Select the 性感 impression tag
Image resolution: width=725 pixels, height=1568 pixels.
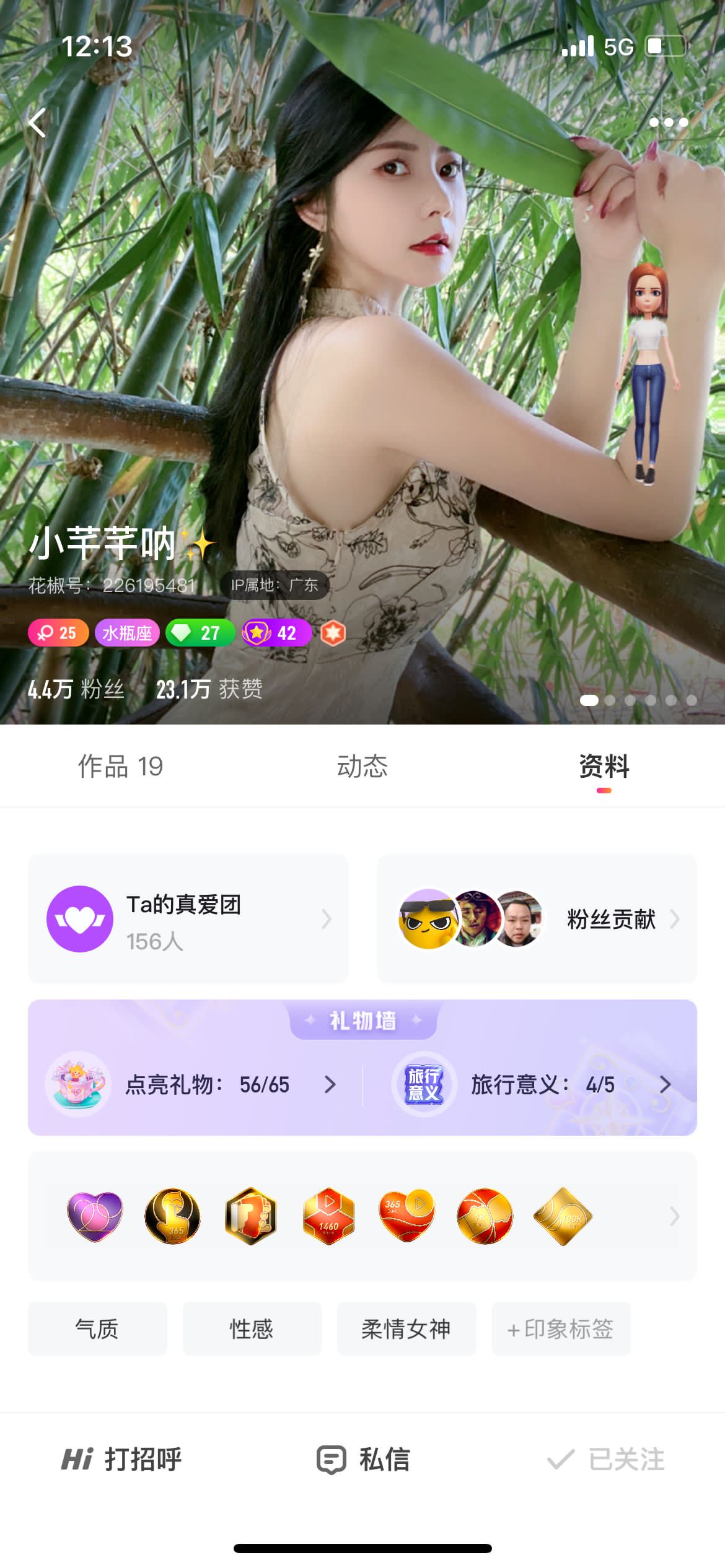click(252, 1329)
